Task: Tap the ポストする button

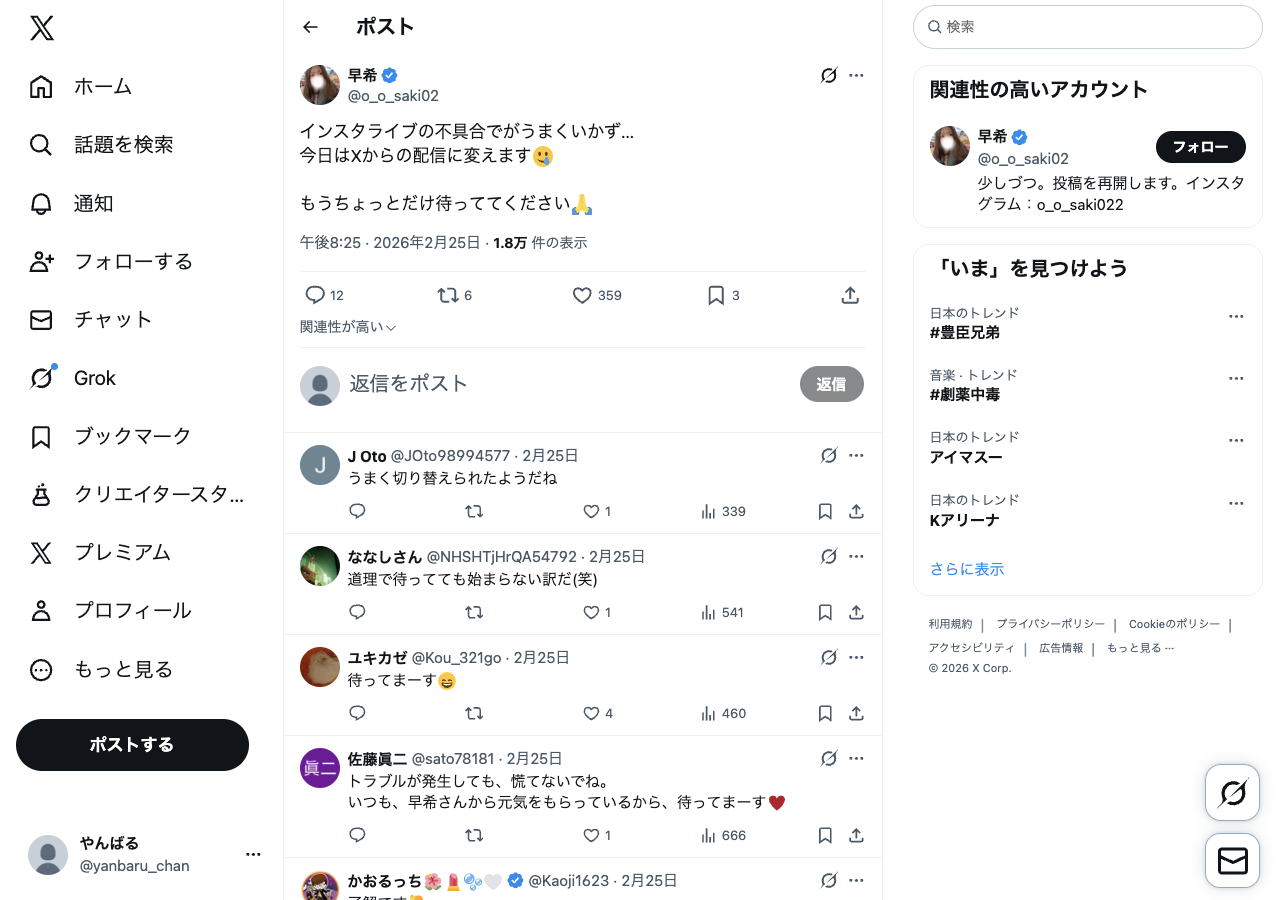Action: [x=132, y=745]
